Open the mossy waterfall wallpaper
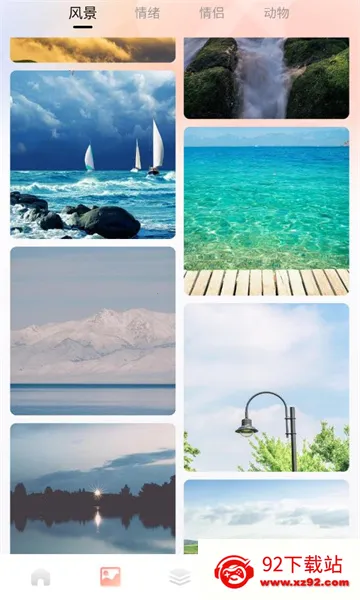 pyautogui.click(x=266, y=78)
